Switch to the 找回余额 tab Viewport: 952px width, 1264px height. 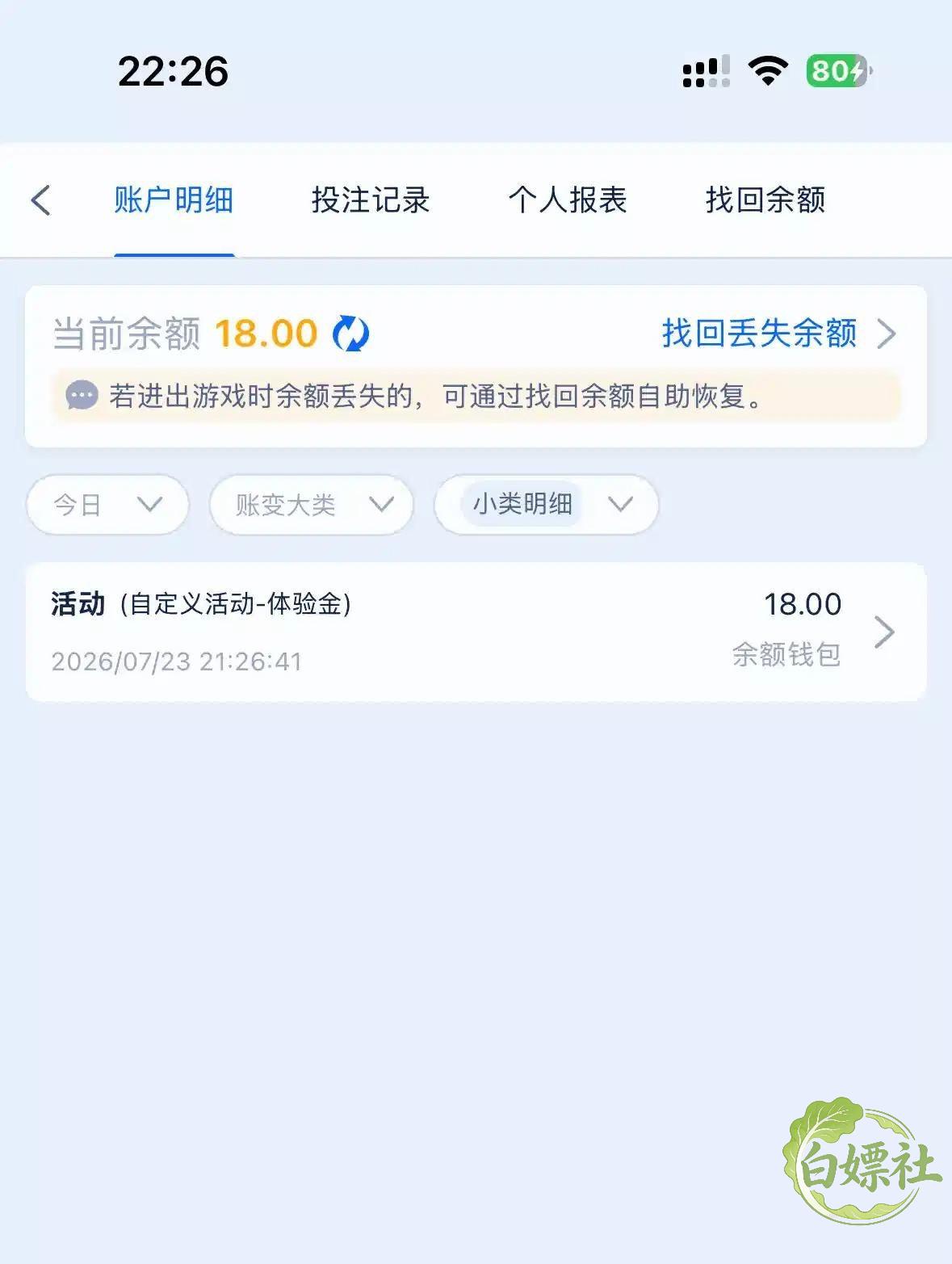pos(765,200)
